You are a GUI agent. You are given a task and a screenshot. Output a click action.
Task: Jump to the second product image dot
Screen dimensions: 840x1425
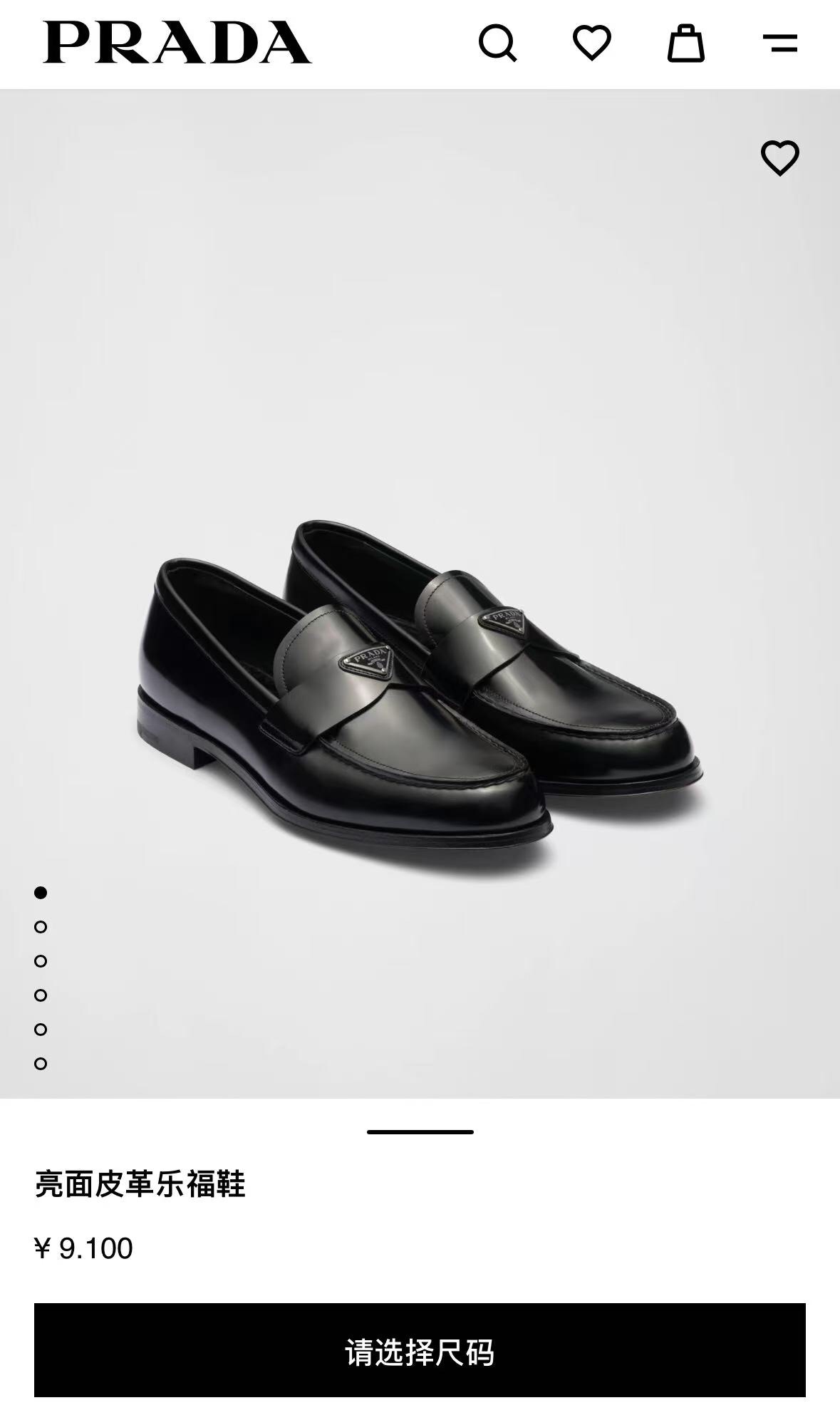coord(41,927)
